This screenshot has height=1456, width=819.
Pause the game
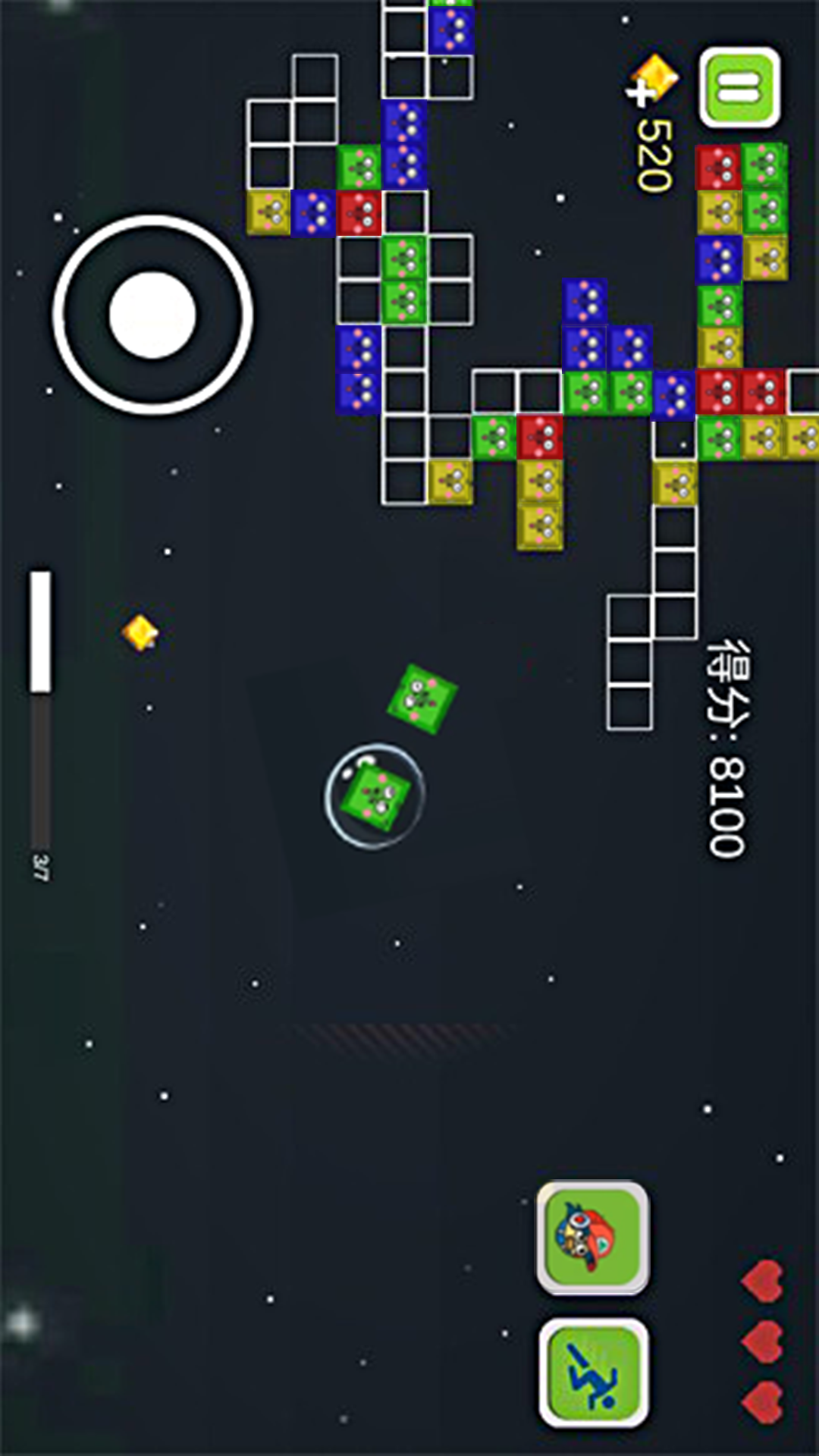click(x=739, y=87)
